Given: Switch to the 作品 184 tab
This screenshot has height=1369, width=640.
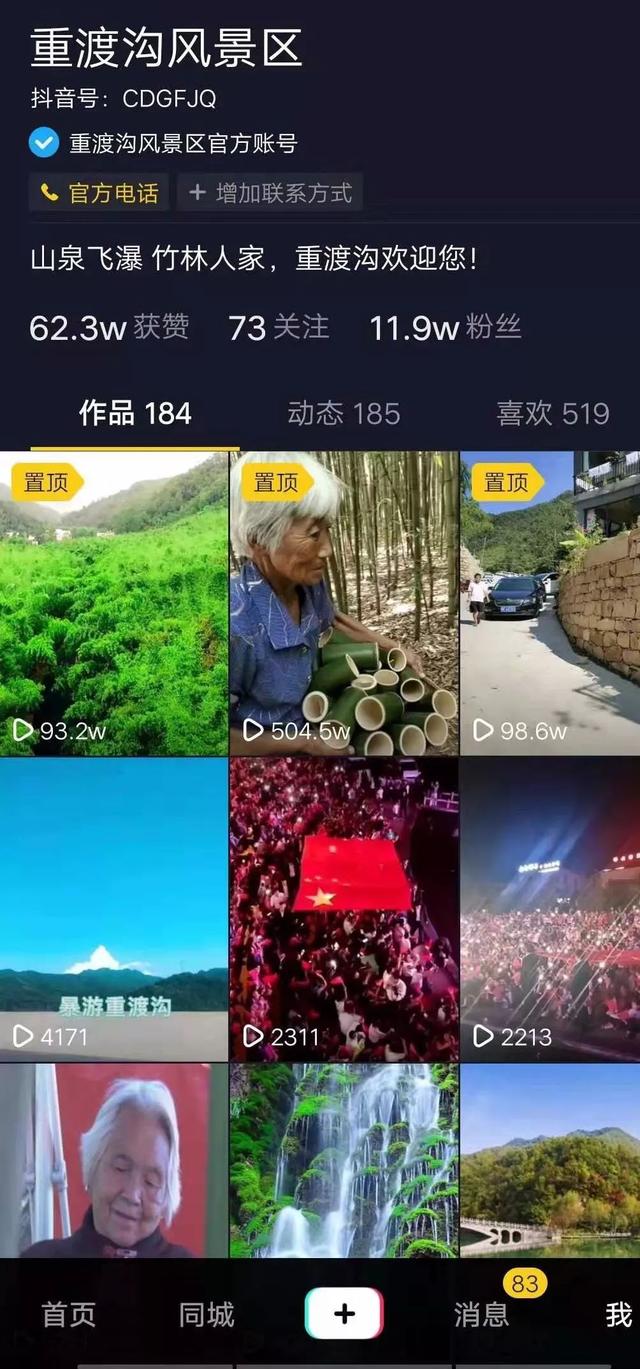Looking at the screenshot, I should 135,414.
